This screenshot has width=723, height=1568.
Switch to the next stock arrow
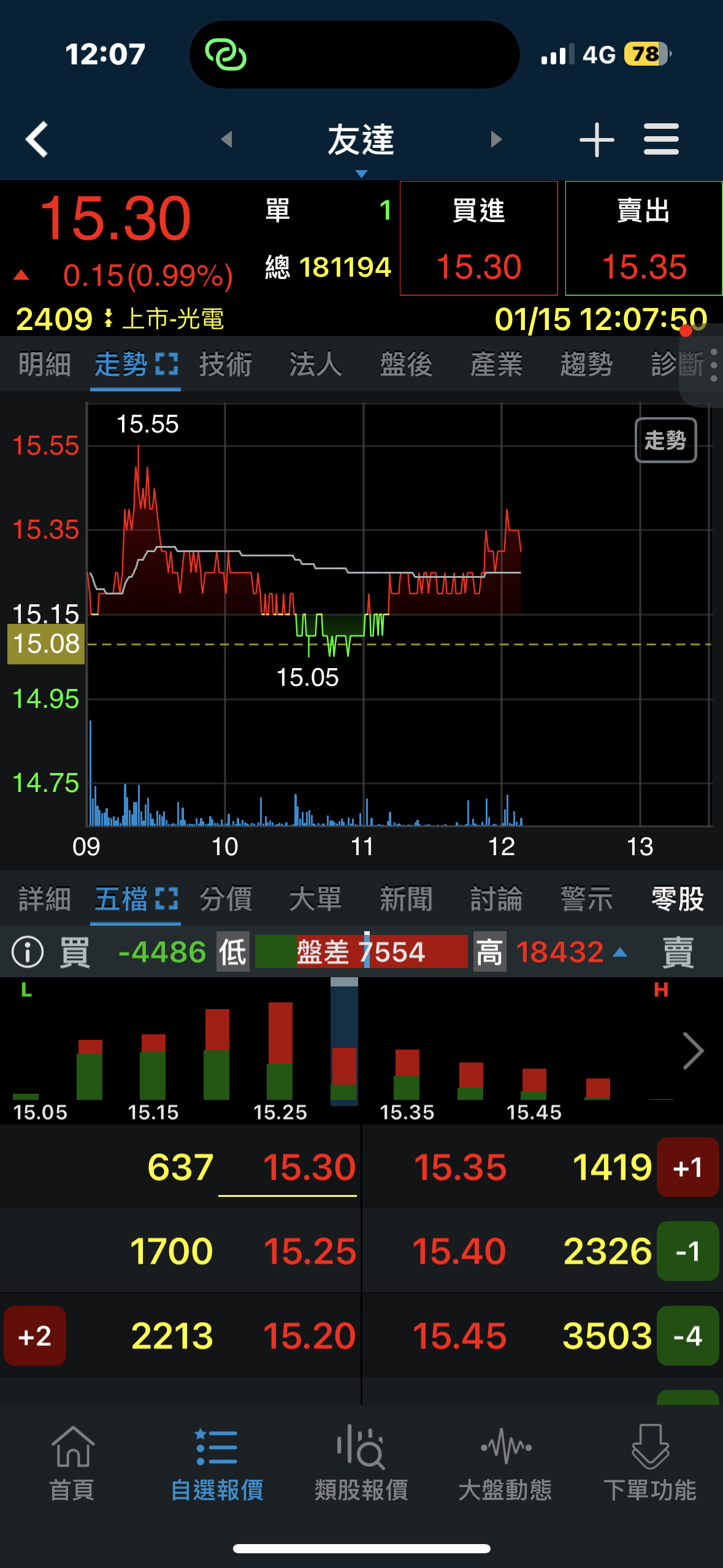[x=496, y=140]
